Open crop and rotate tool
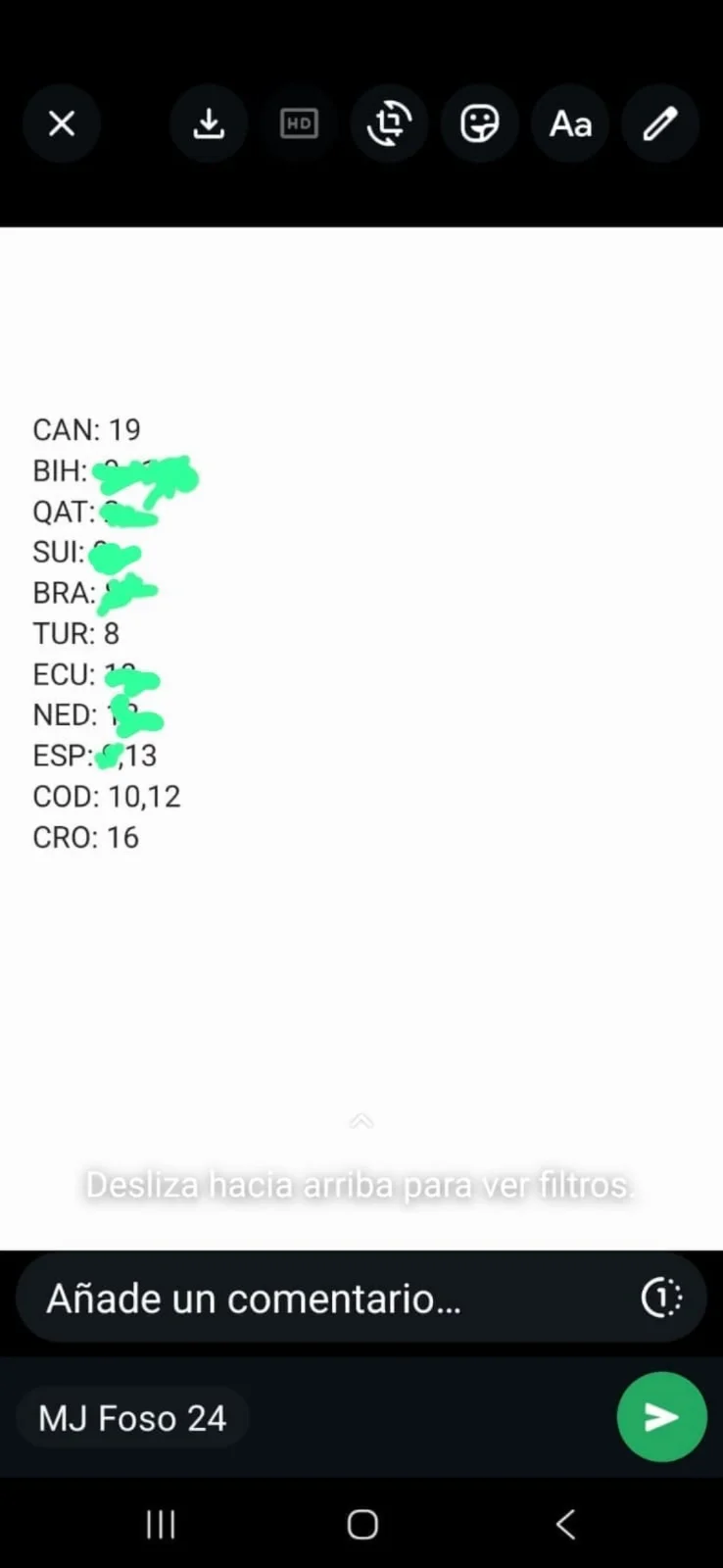The width and height of the screenshot is (723, 1568). (x=389, y=123)
